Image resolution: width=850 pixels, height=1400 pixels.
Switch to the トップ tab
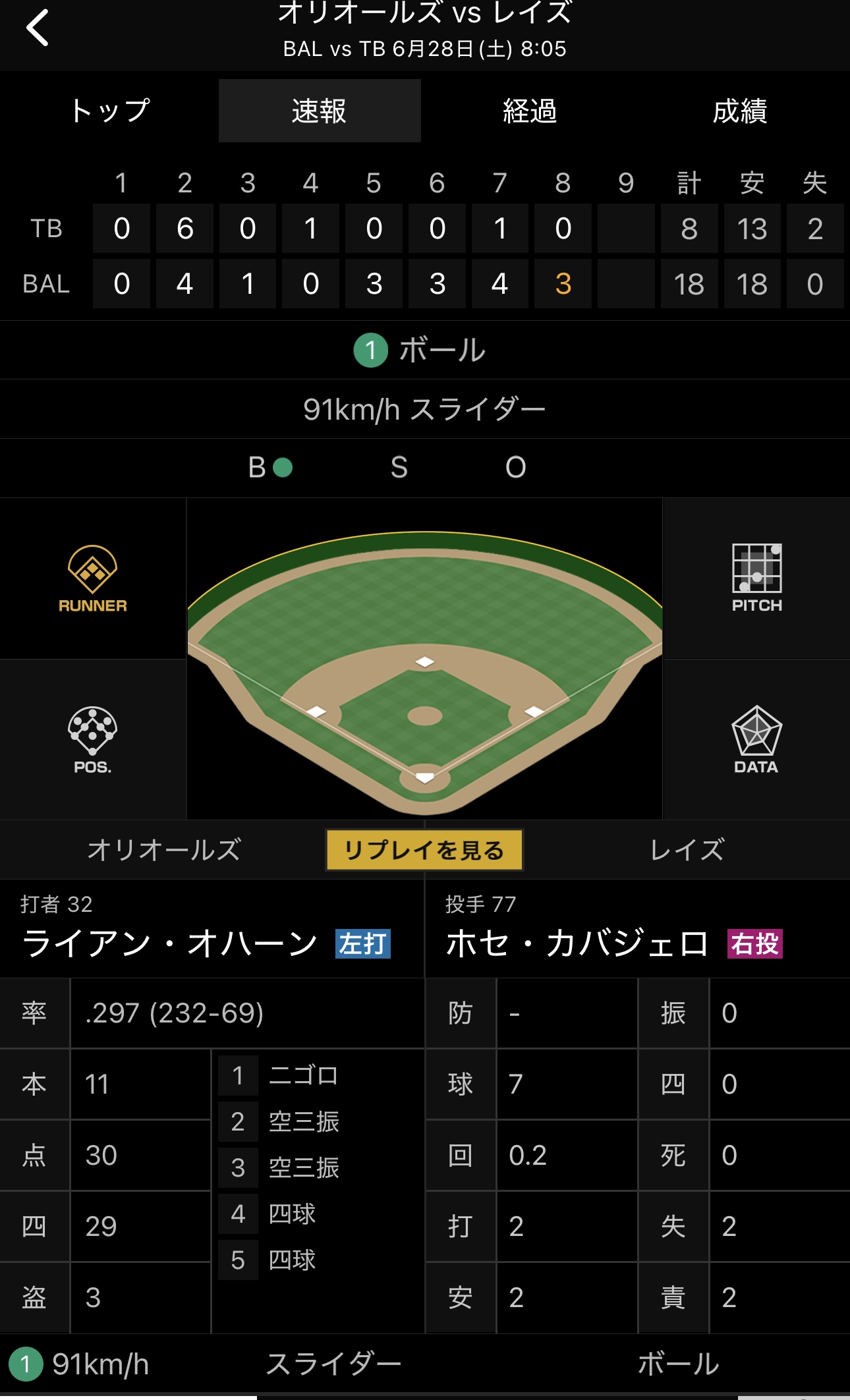click(x=109, y=111)
